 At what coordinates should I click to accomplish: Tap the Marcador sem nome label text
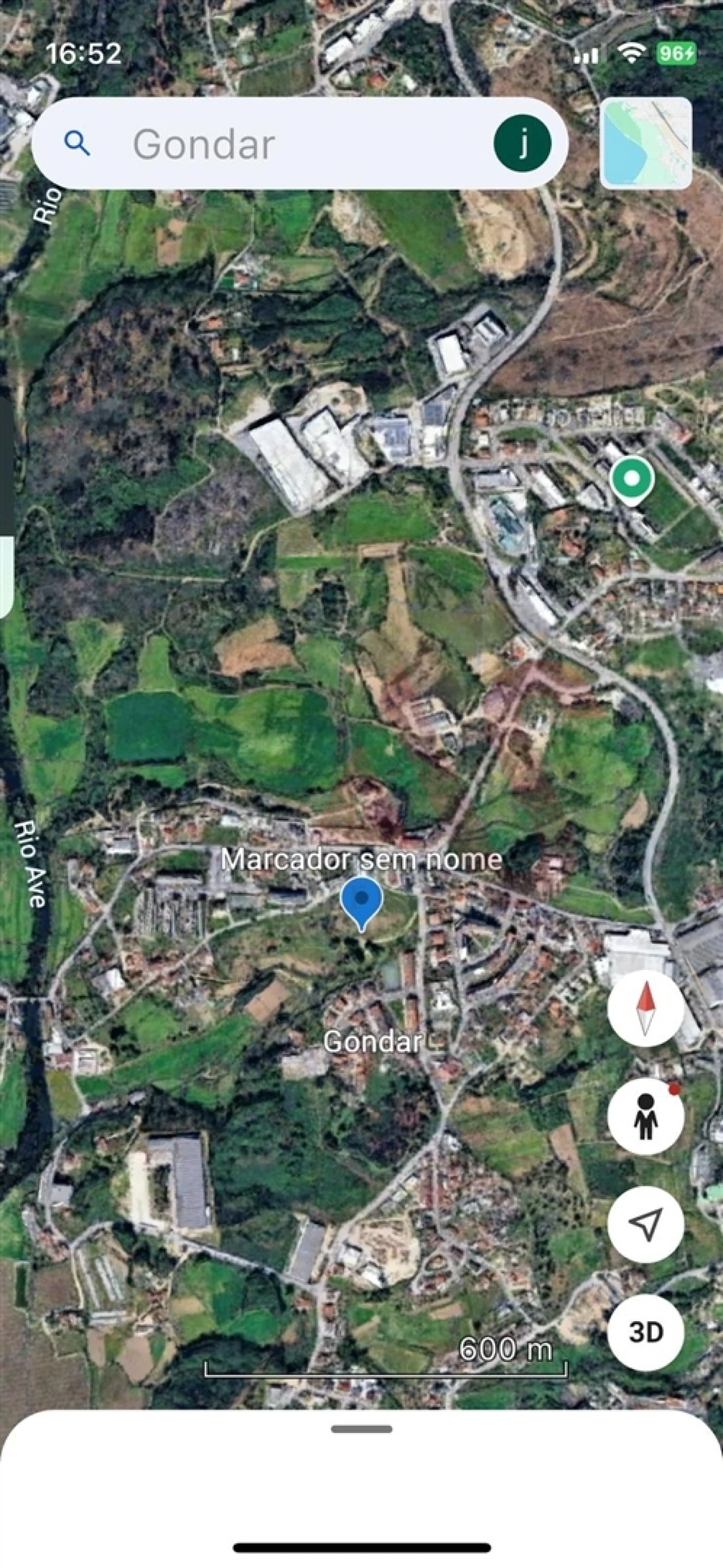coord(363,860)
